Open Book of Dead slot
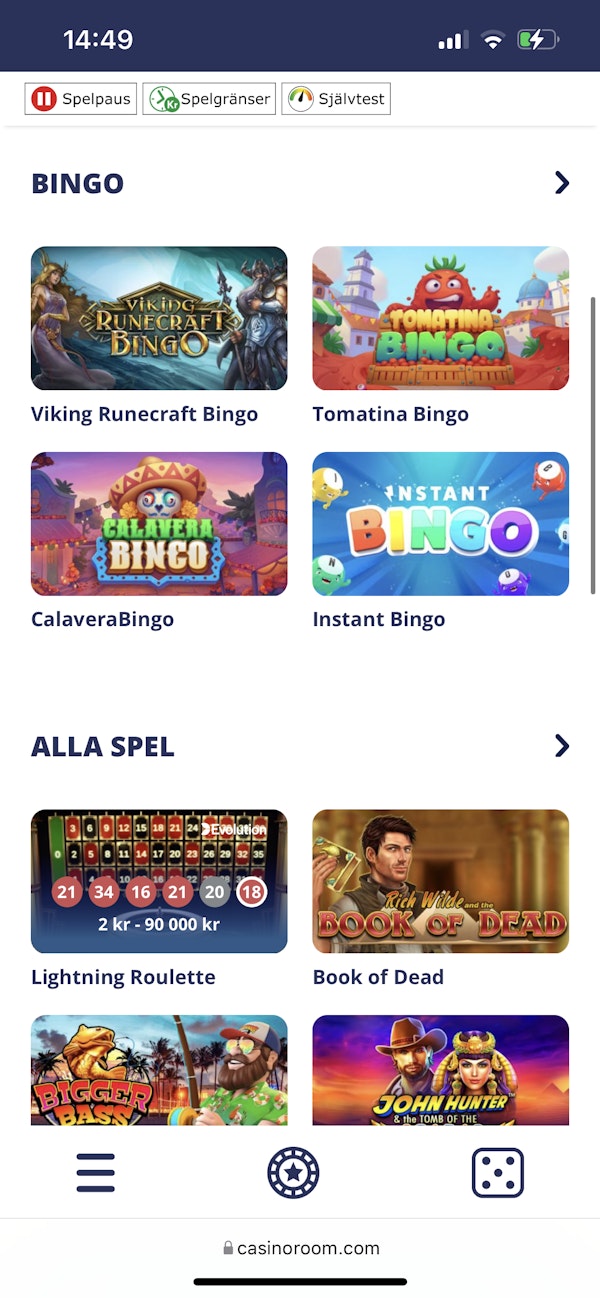This screenshot has width=600, height=1298. point(441,881)
